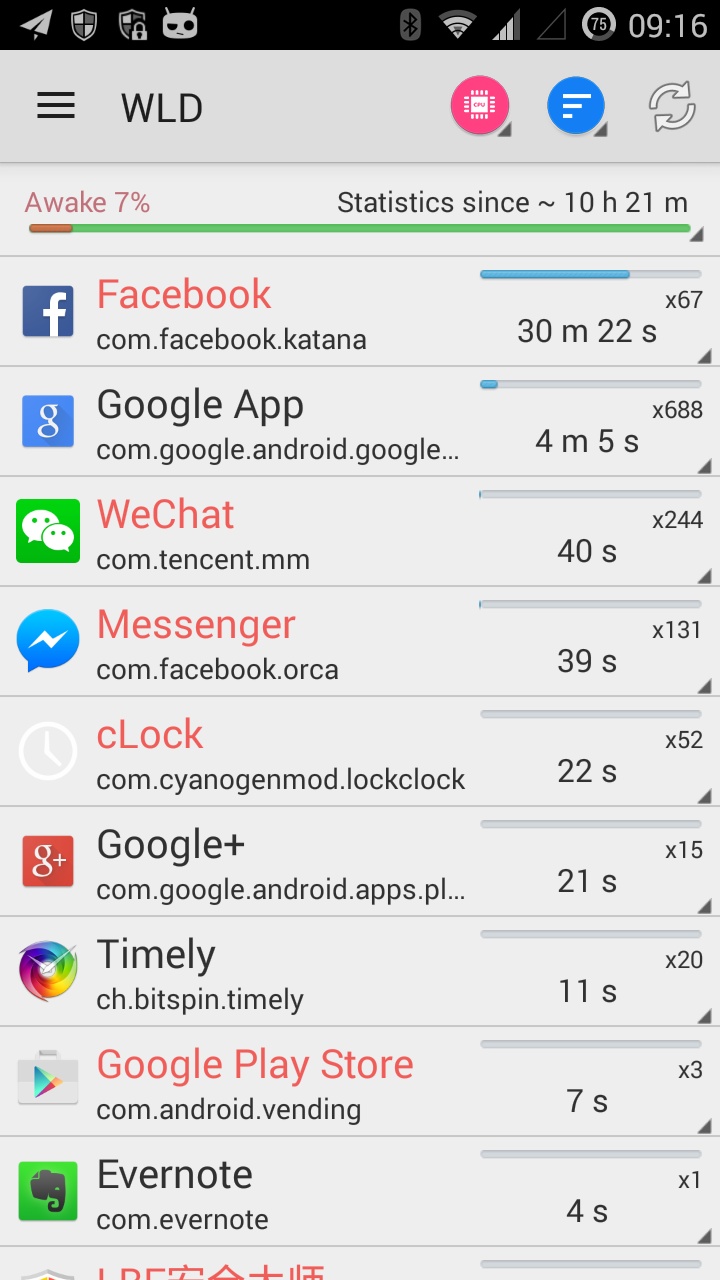Click the Facebook app icon
The height and width of the screenshot is (1280, 720).
[47, 311]
